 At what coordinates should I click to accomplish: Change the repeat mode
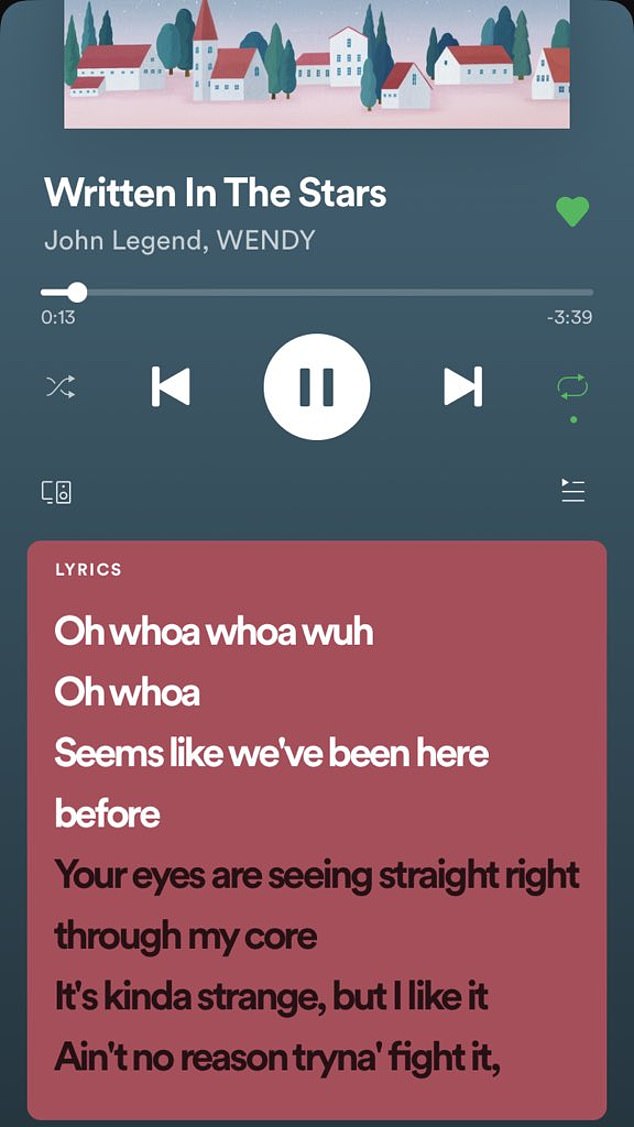(x=573, y=388)
